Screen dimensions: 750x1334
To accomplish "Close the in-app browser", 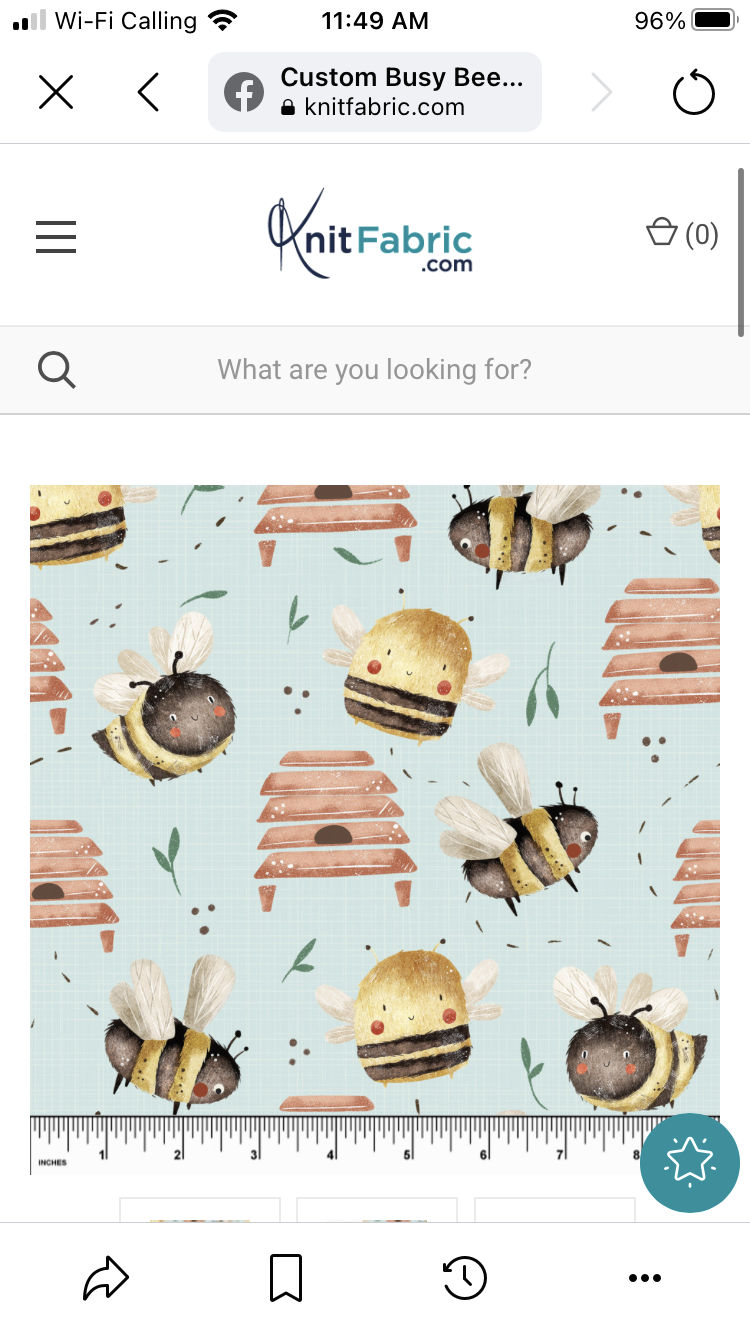I will pyautogui.click(x=56, y=93).
